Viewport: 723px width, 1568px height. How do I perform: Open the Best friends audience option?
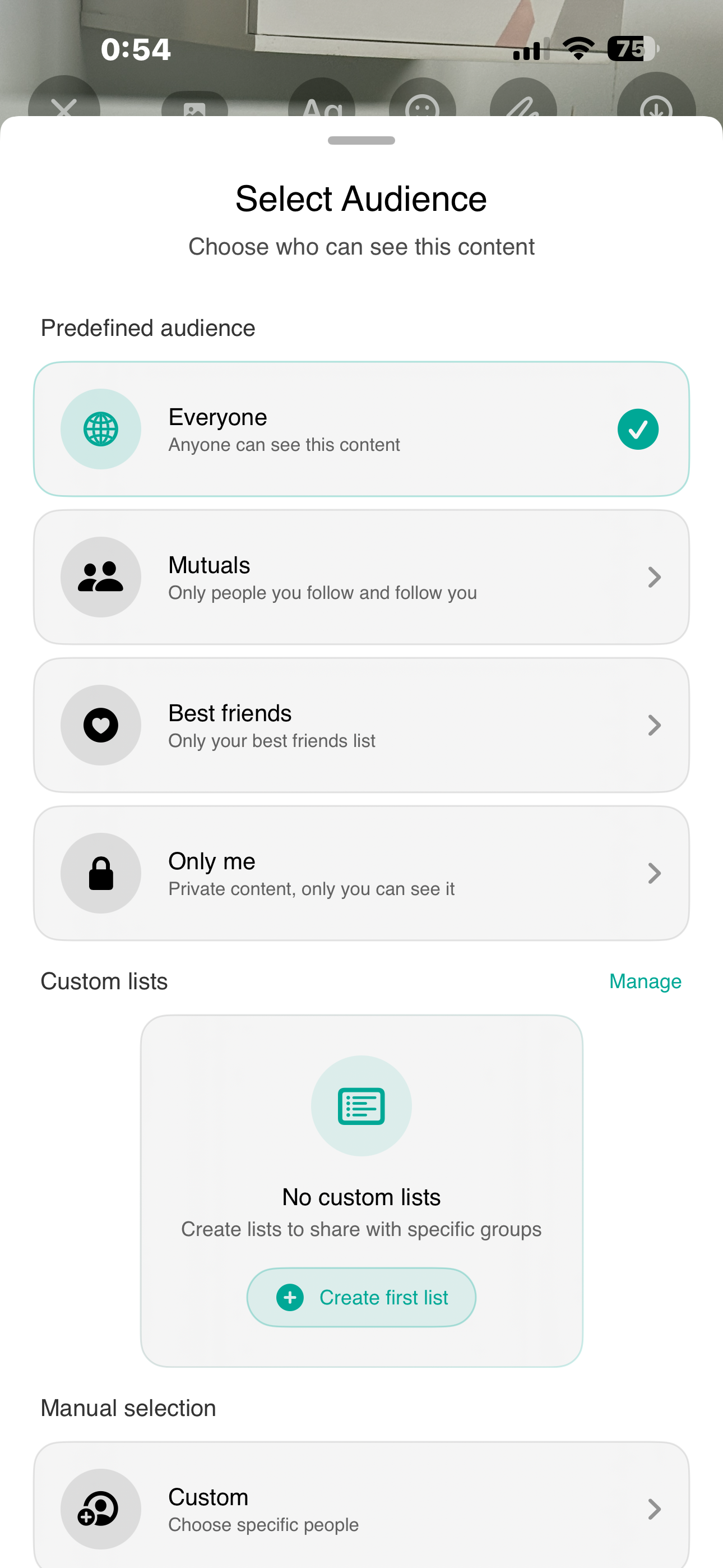(361, 725)
